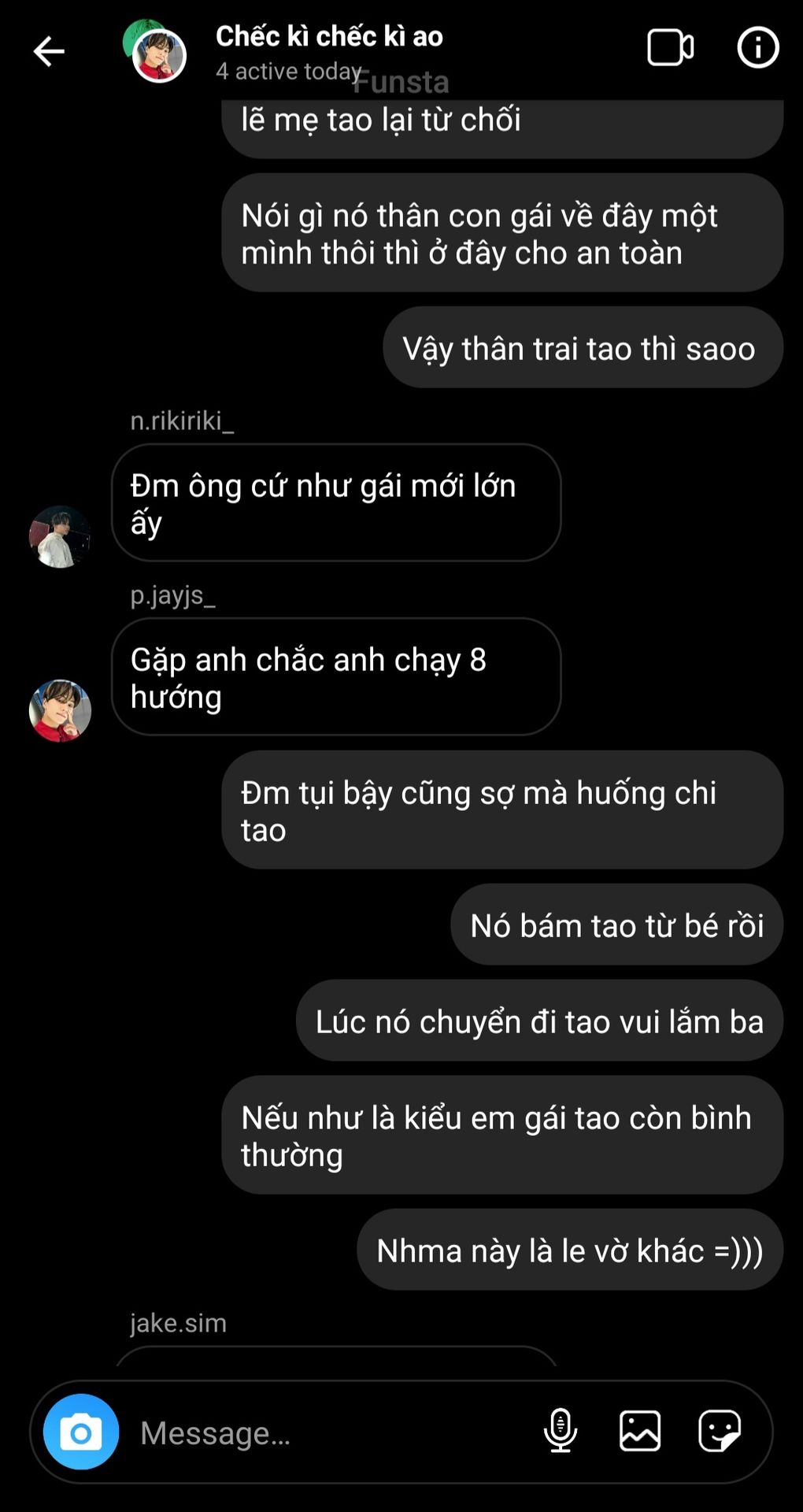This screenshot has width=803, height=1512.
Task: Go back to the inbox
Action: click(x=49, y=51)
